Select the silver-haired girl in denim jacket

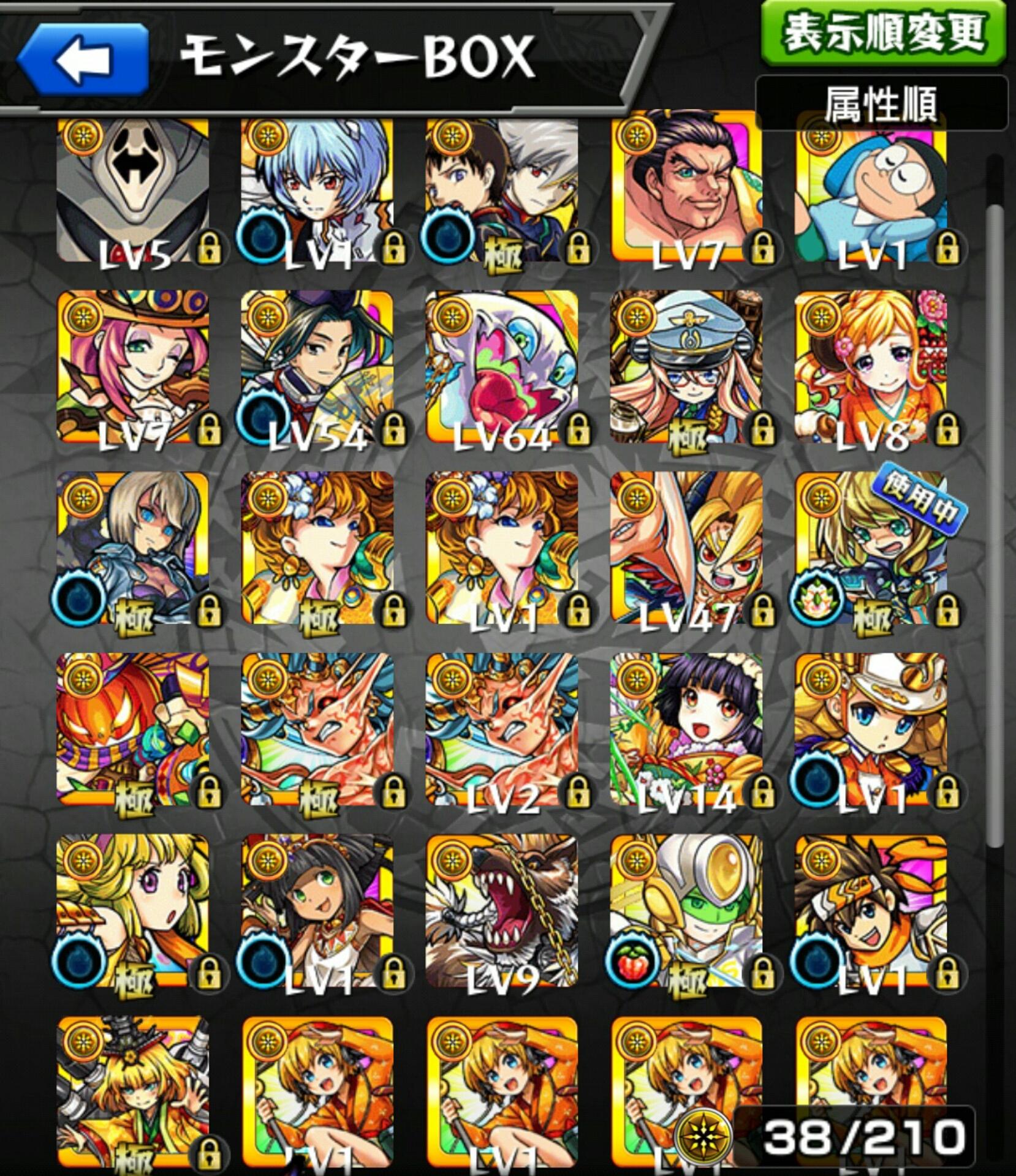point(133,548)
